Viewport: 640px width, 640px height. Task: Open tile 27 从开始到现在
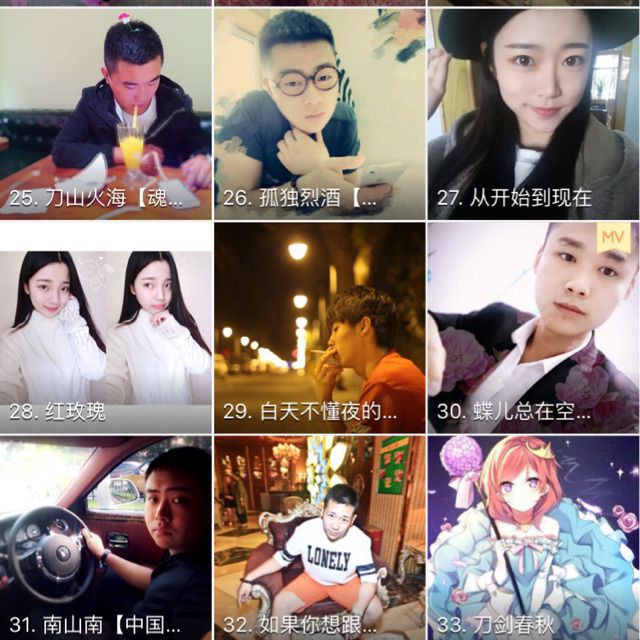click(x=533, y=115)
